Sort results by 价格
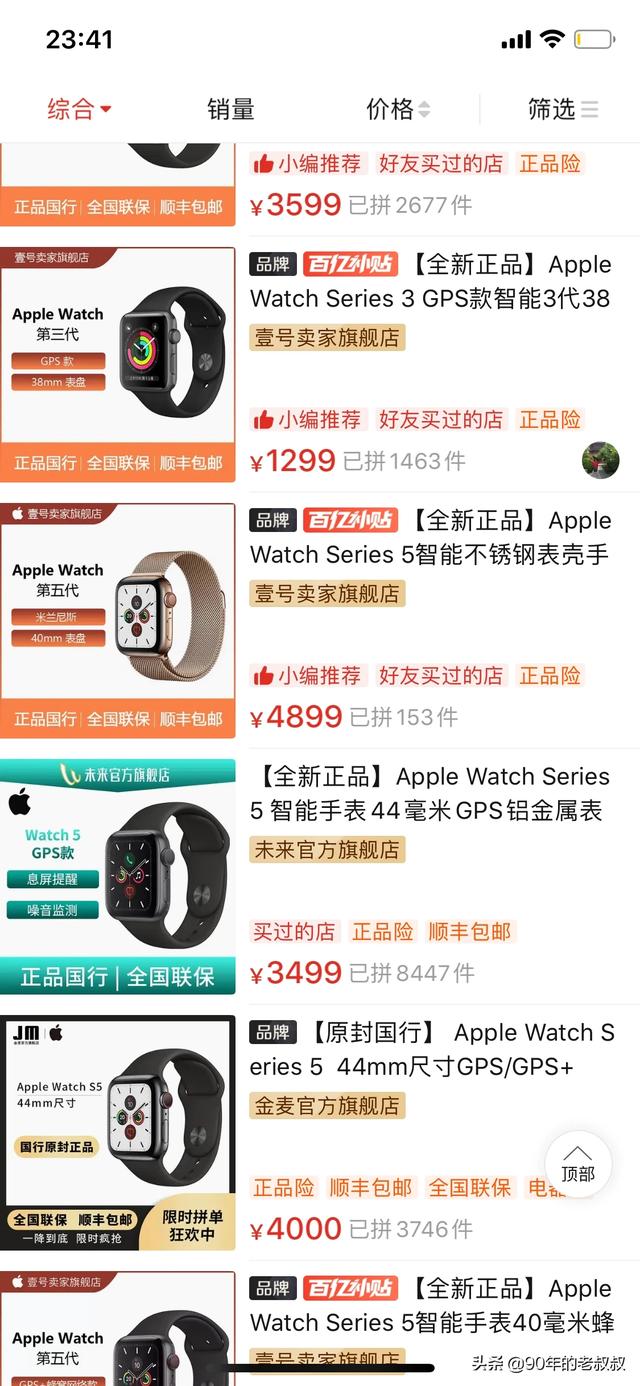The width and height of the screenshot is (640, 1386). click(x=397, y=109)
